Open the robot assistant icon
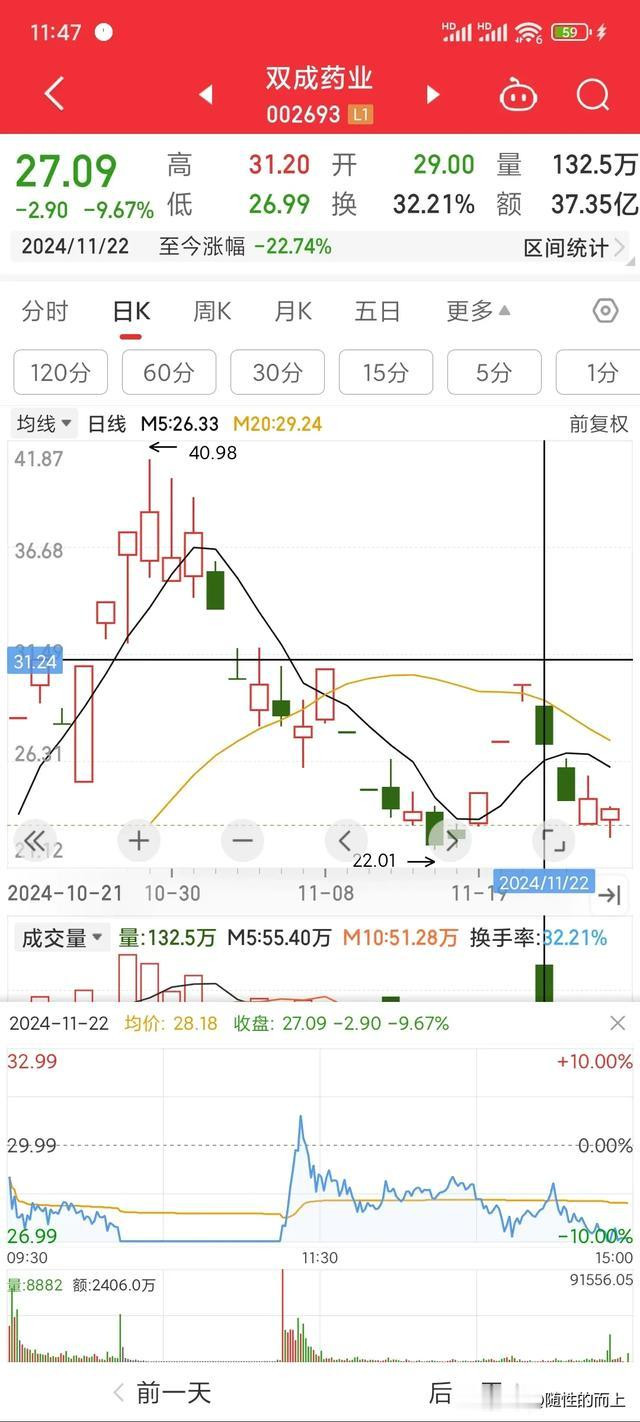Screen dimensions: 640x1422 518,95
